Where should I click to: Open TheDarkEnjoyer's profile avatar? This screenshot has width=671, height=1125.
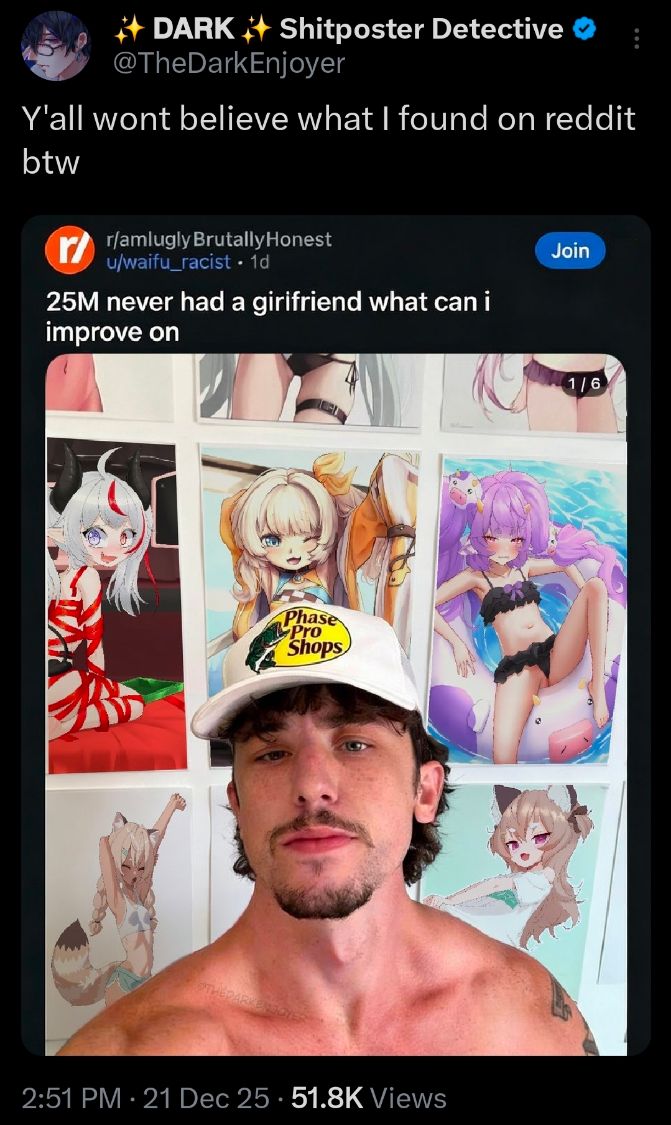tap(54, 46)
